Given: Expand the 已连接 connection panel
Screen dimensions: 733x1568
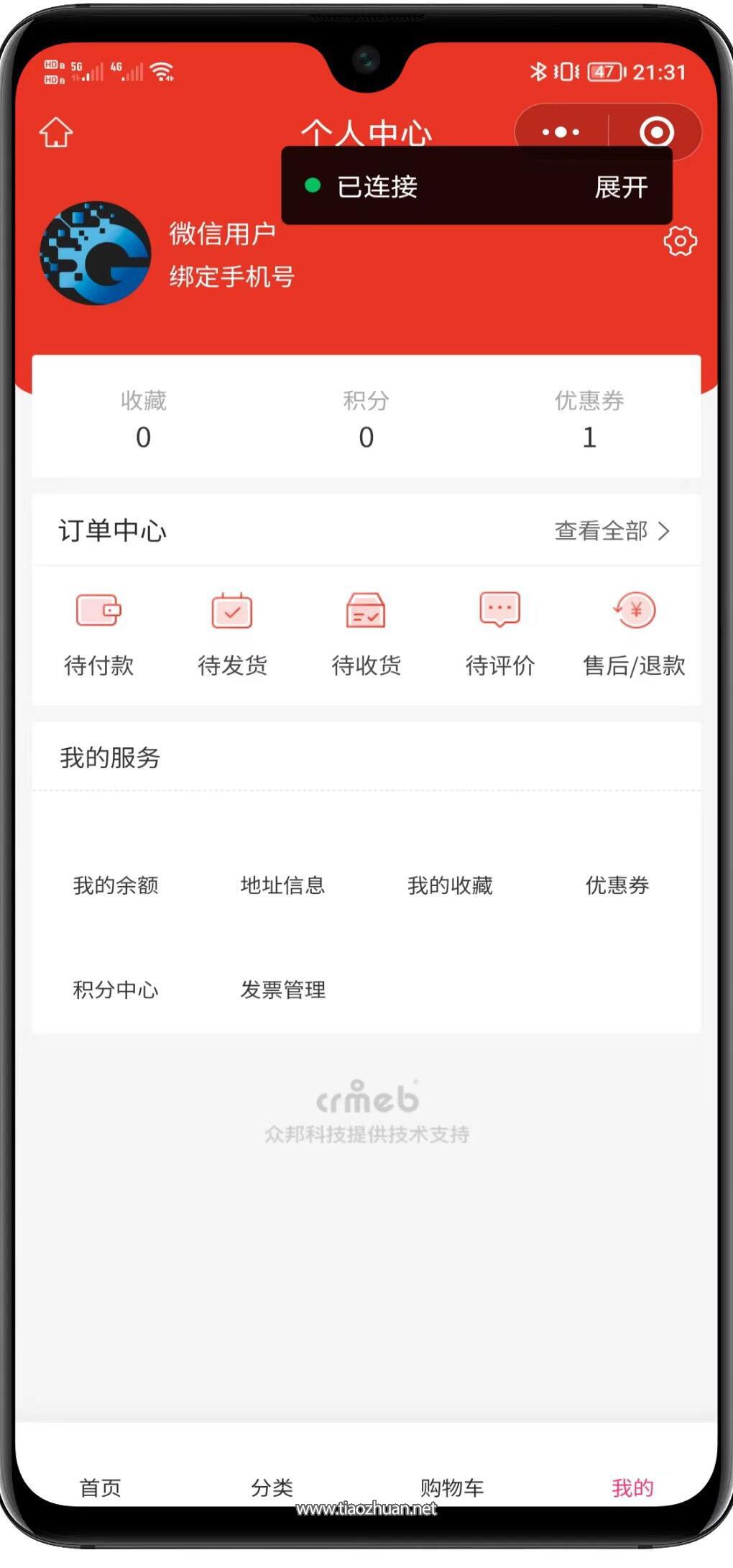Looking at the screenshot, I should [621, 187].
